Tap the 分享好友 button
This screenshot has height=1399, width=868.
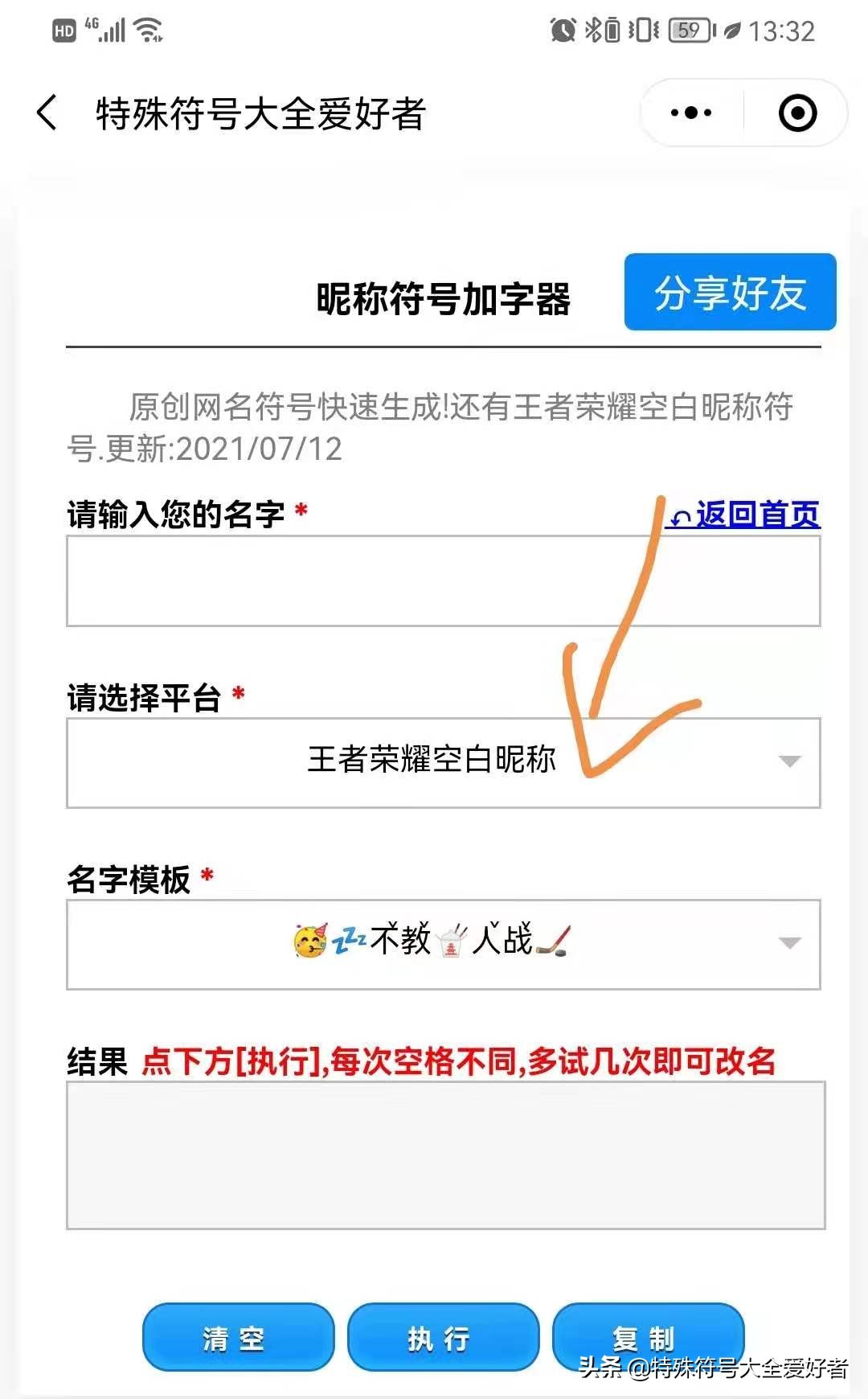point(730,292)
